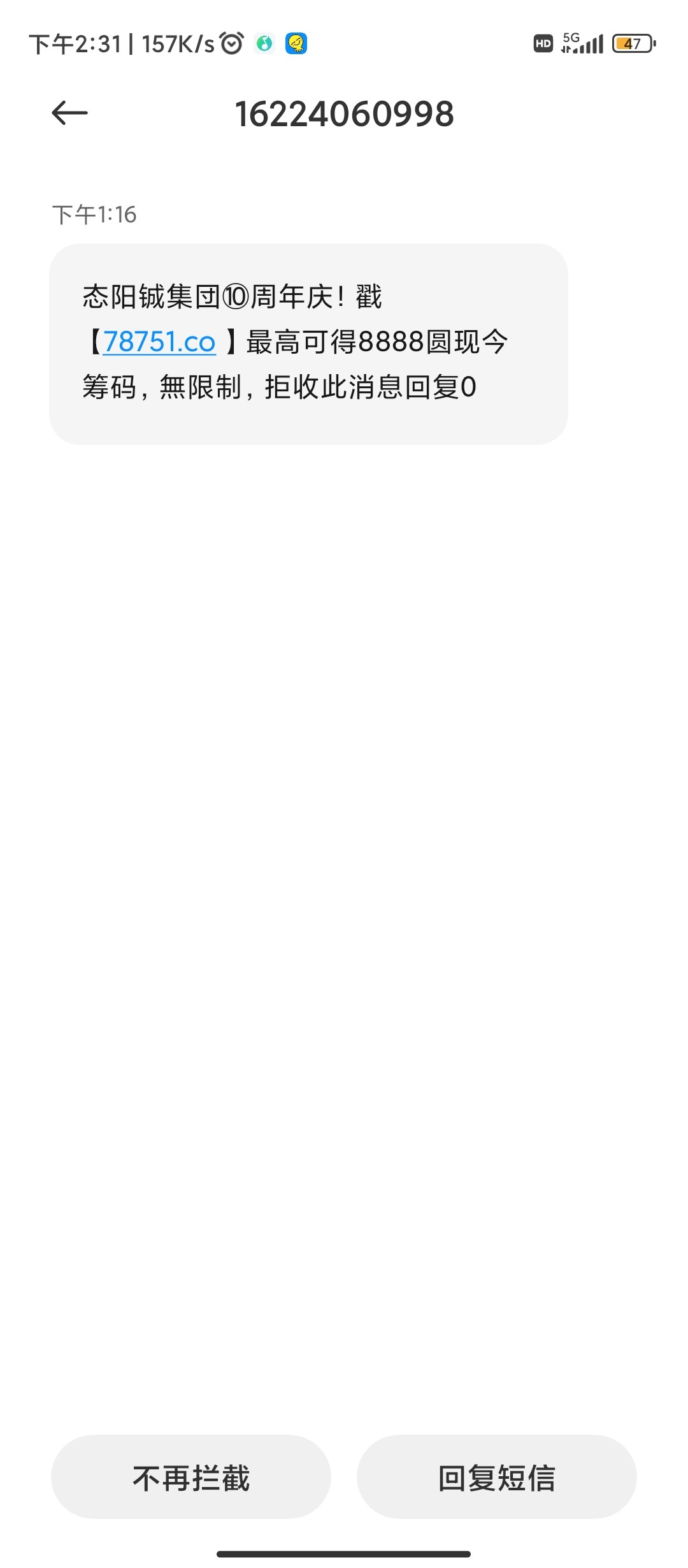Tap 回复短信 to reply
Image resolution: width=688 pixels, height=1568 pixels.
point(496,1477)
